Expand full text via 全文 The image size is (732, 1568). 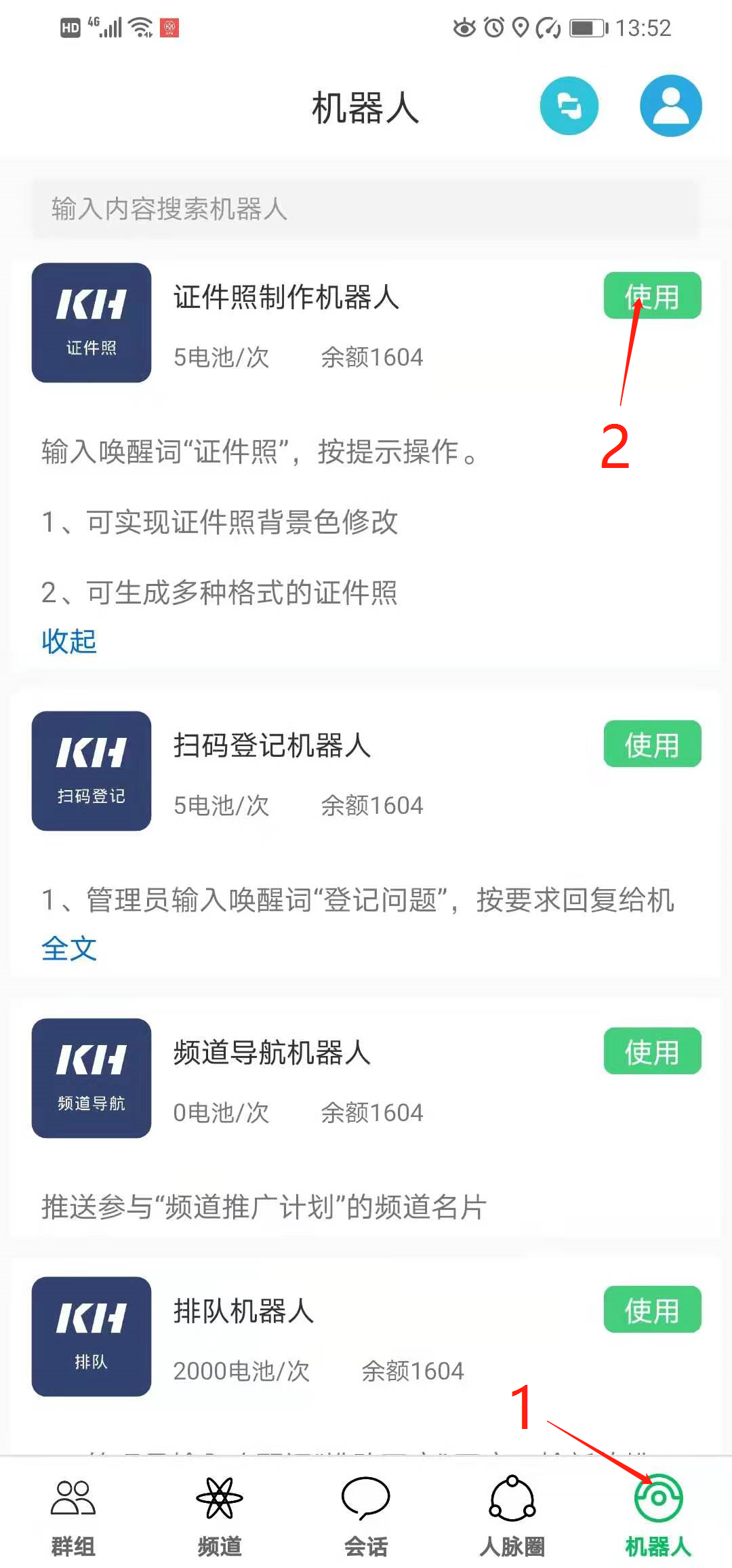point(68,948)
